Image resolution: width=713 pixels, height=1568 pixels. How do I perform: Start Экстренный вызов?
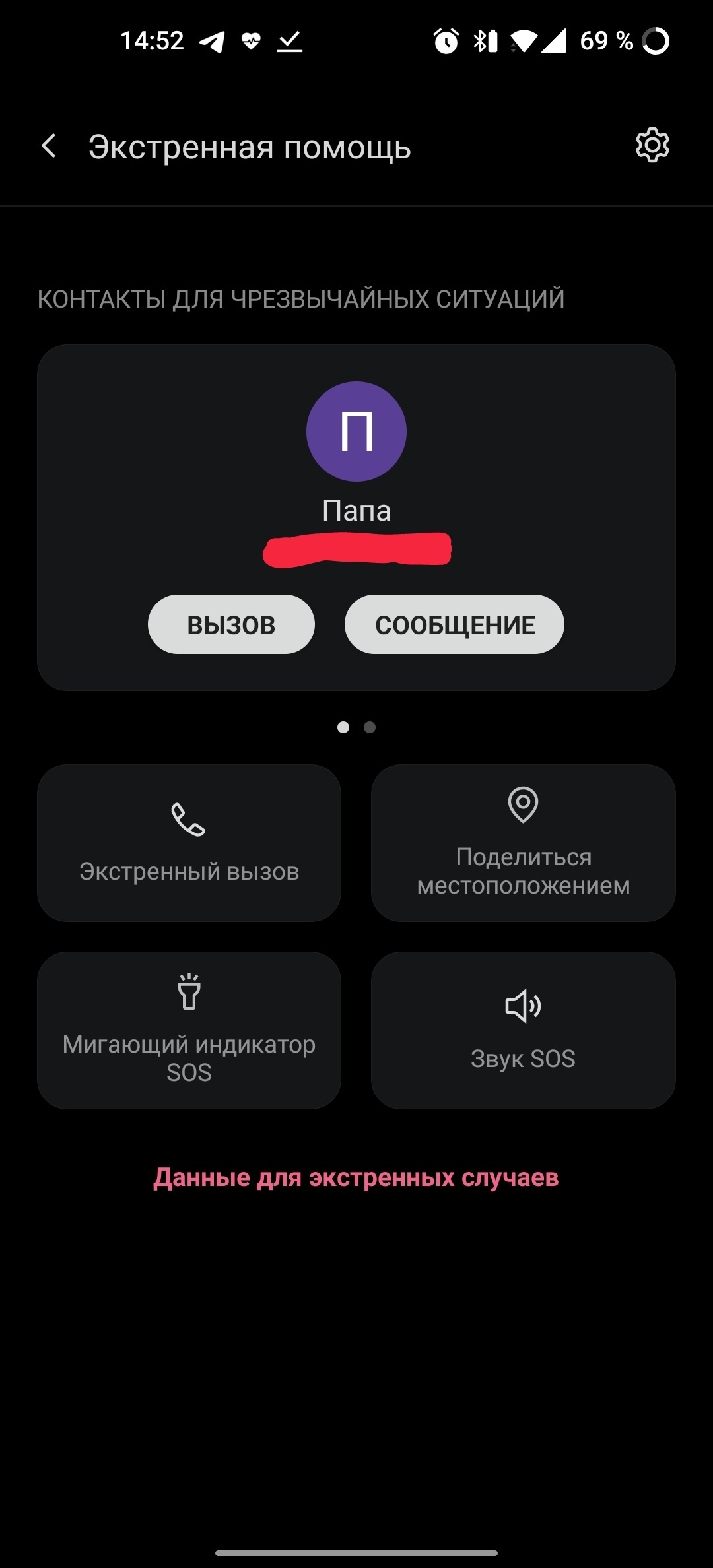click(189, 843)
